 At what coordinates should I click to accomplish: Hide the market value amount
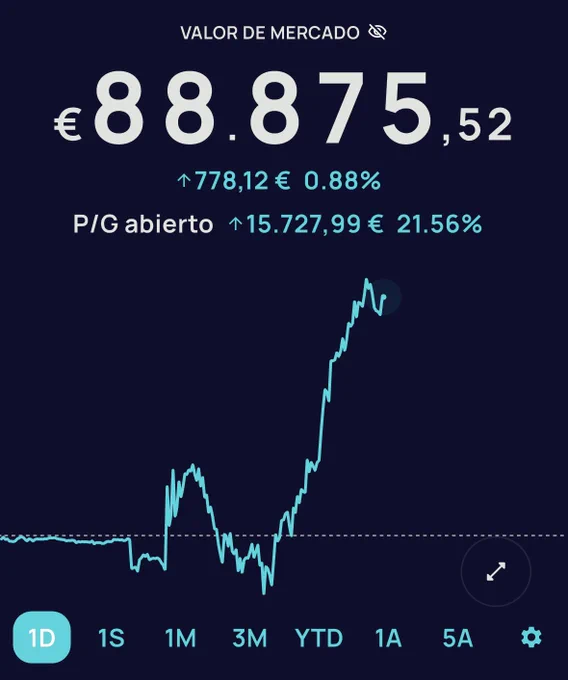click(377, 33)
